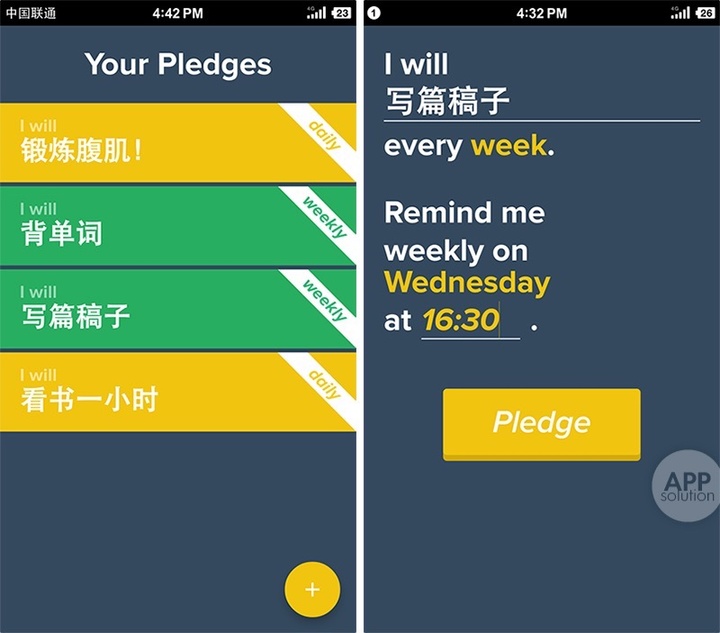Add a new pledge with plus button
The height and width of the screenshot is (633, 720).
312,590
